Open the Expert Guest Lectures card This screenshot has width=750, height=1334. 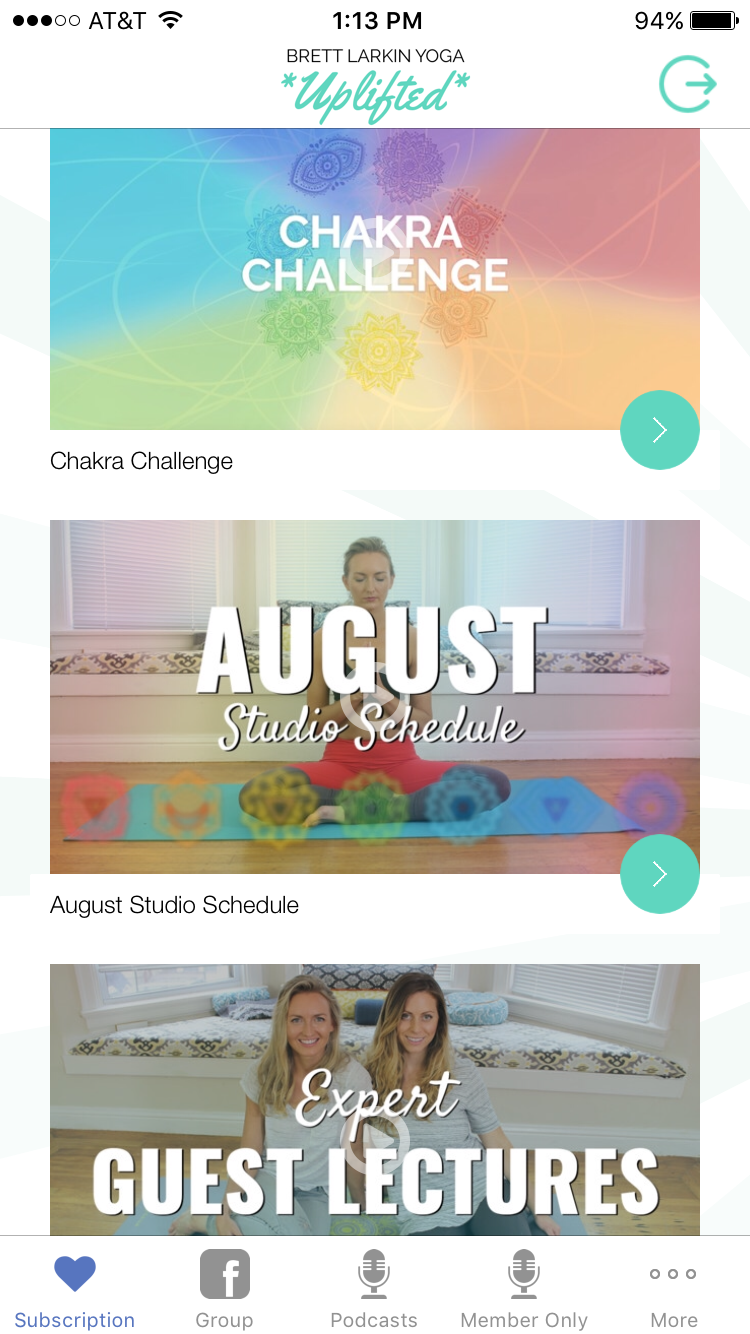[x=374, y=1100]
